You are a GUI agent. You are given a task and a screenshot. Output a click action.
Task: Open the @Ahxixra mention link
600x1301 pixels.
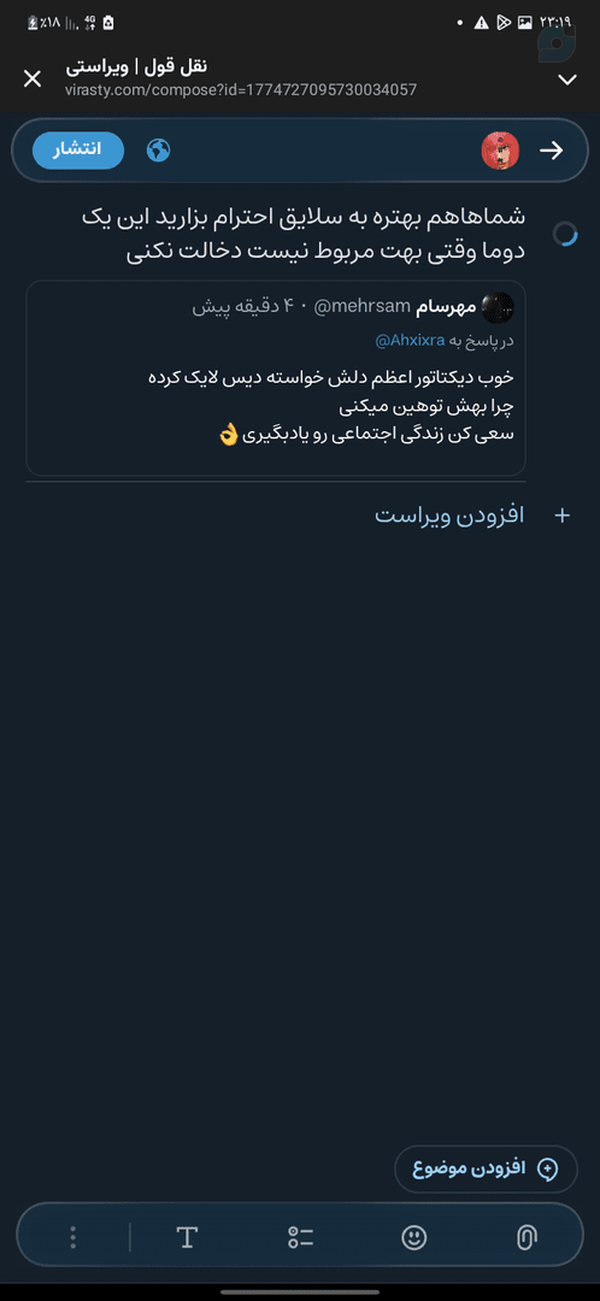[410, 341]
